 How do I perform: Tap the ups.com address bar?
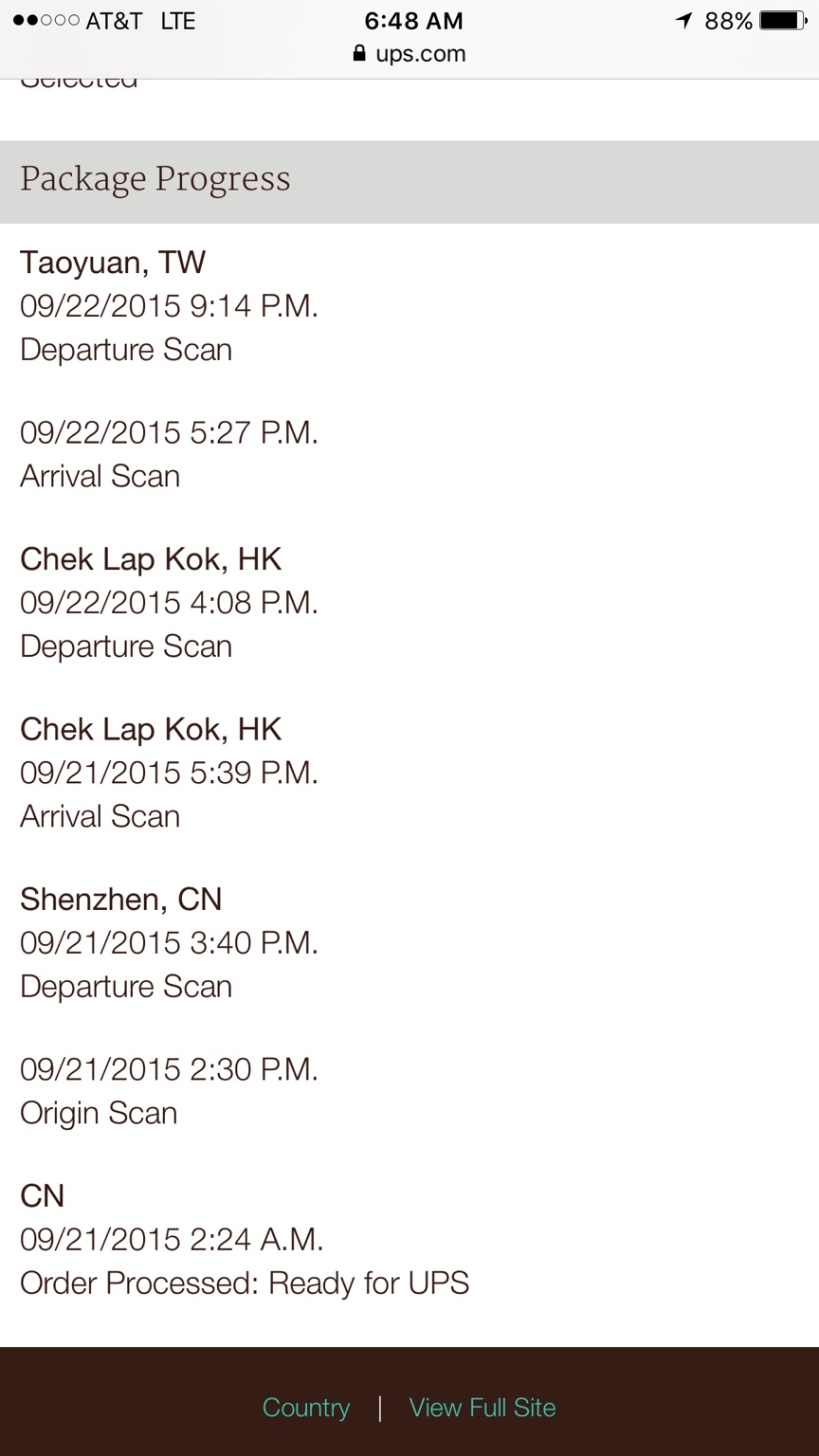[409, 54]
